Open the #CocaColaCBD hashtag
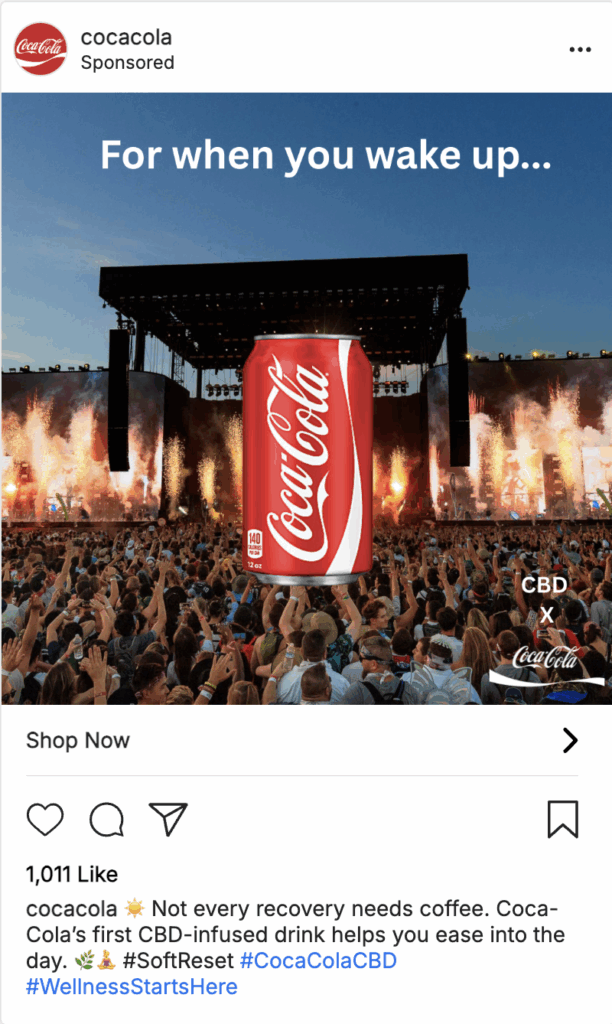Viewport: 612px width, 1024px height. [318, 961]
